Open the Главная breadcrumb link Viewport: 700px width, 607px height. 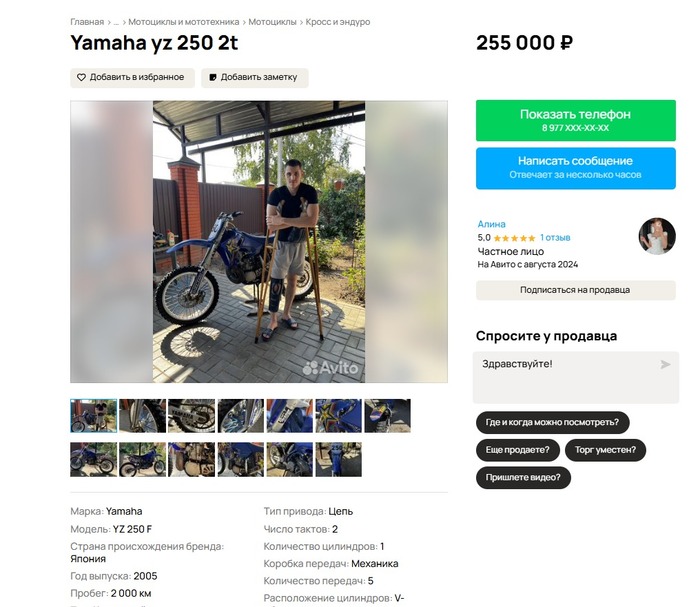pos(87,21)
